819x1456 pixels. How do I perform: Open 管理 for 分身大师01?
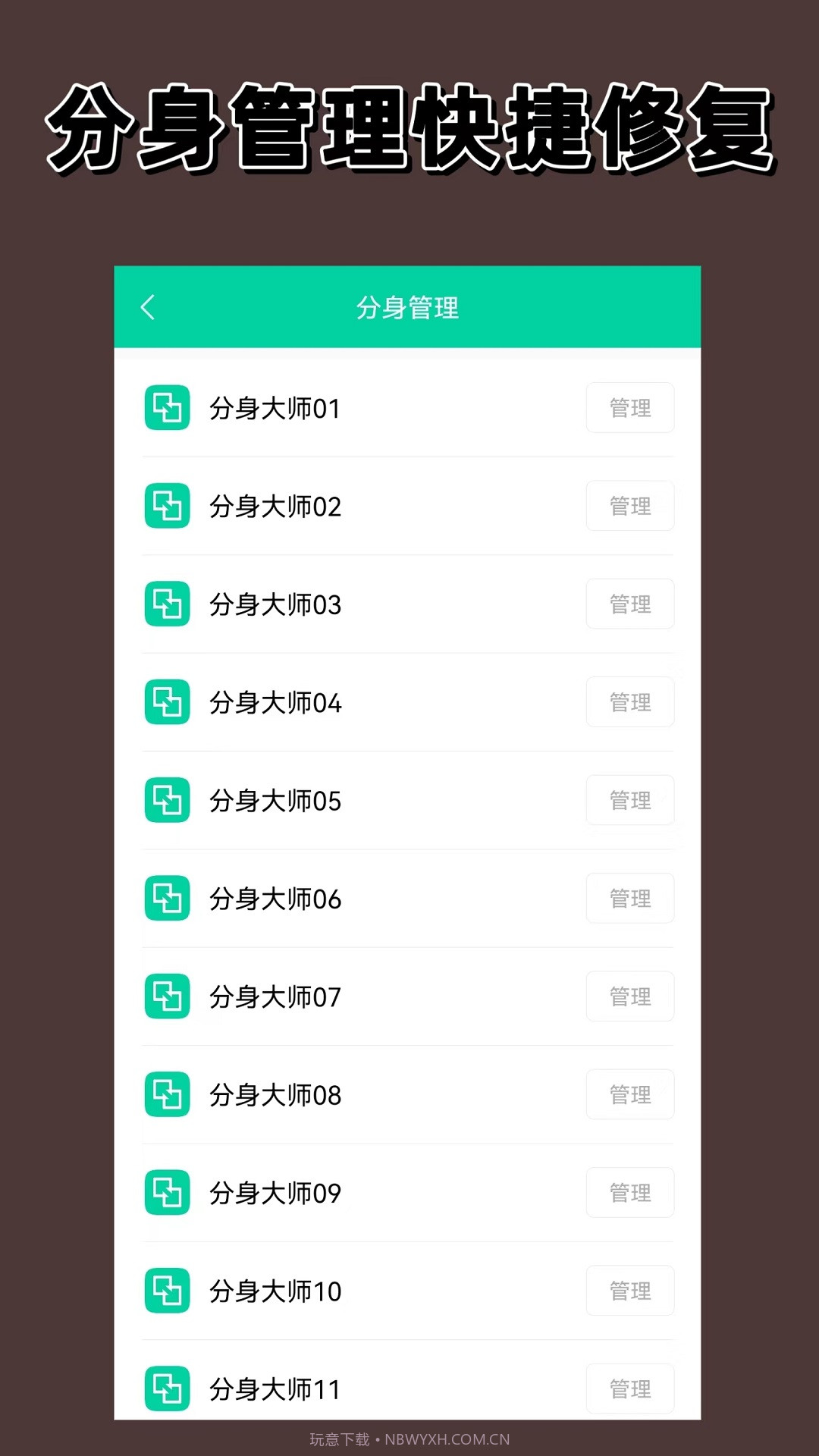[630, 408]
